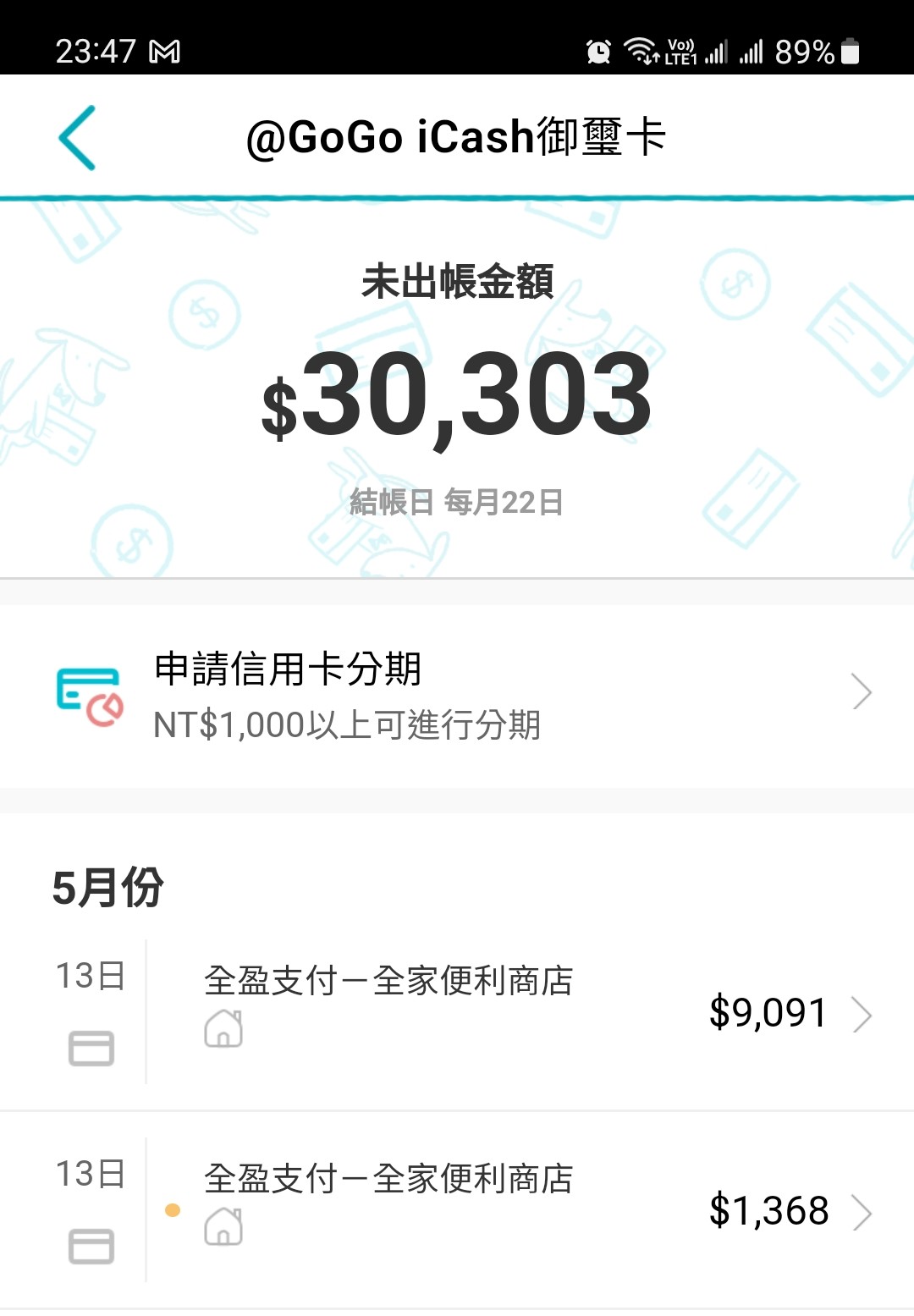This screenshot has height=1316, width=914.
Task: Open the $1,368 全家便利商店 transaction
Action: [457, 1210]
